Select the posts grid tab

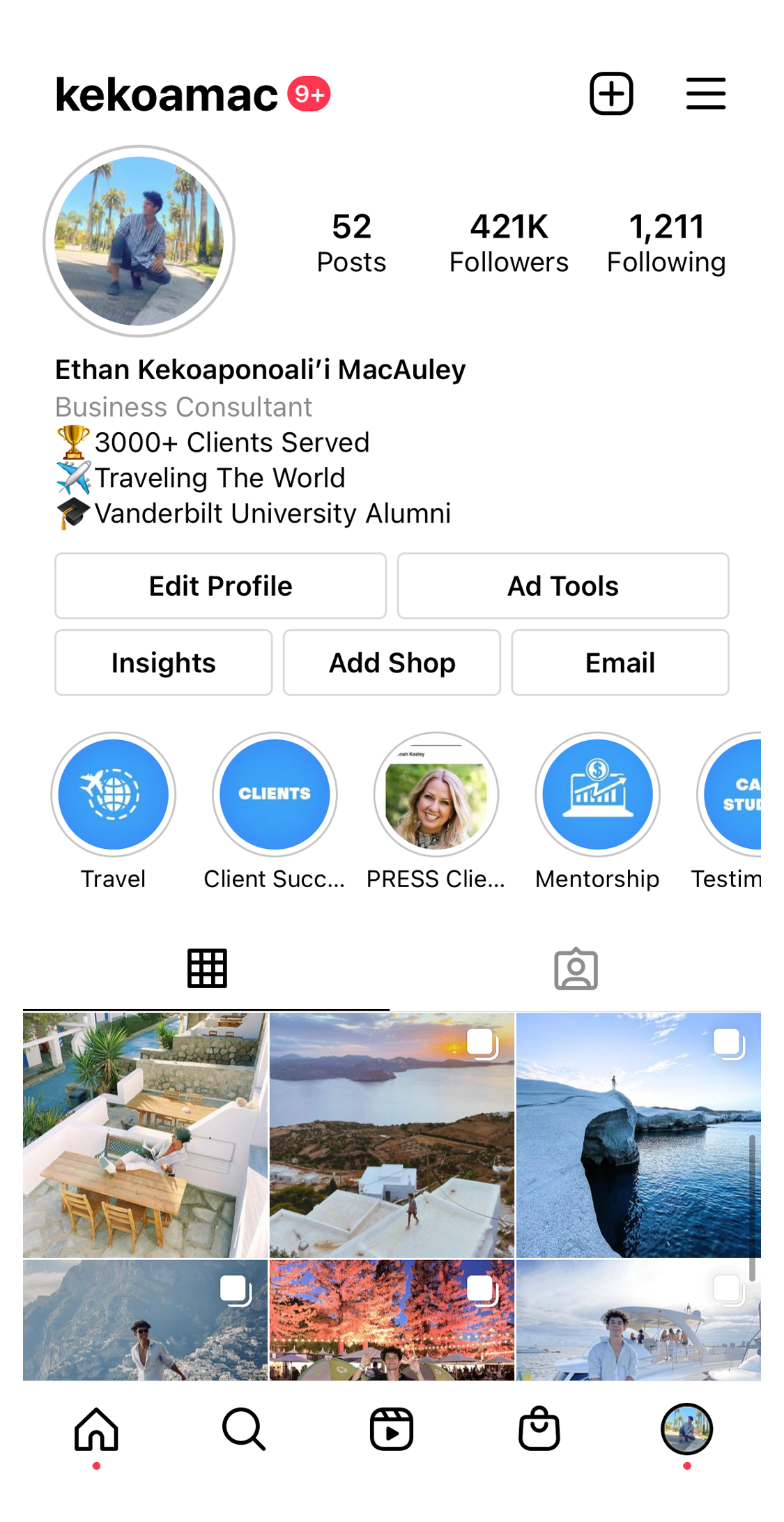207,969
